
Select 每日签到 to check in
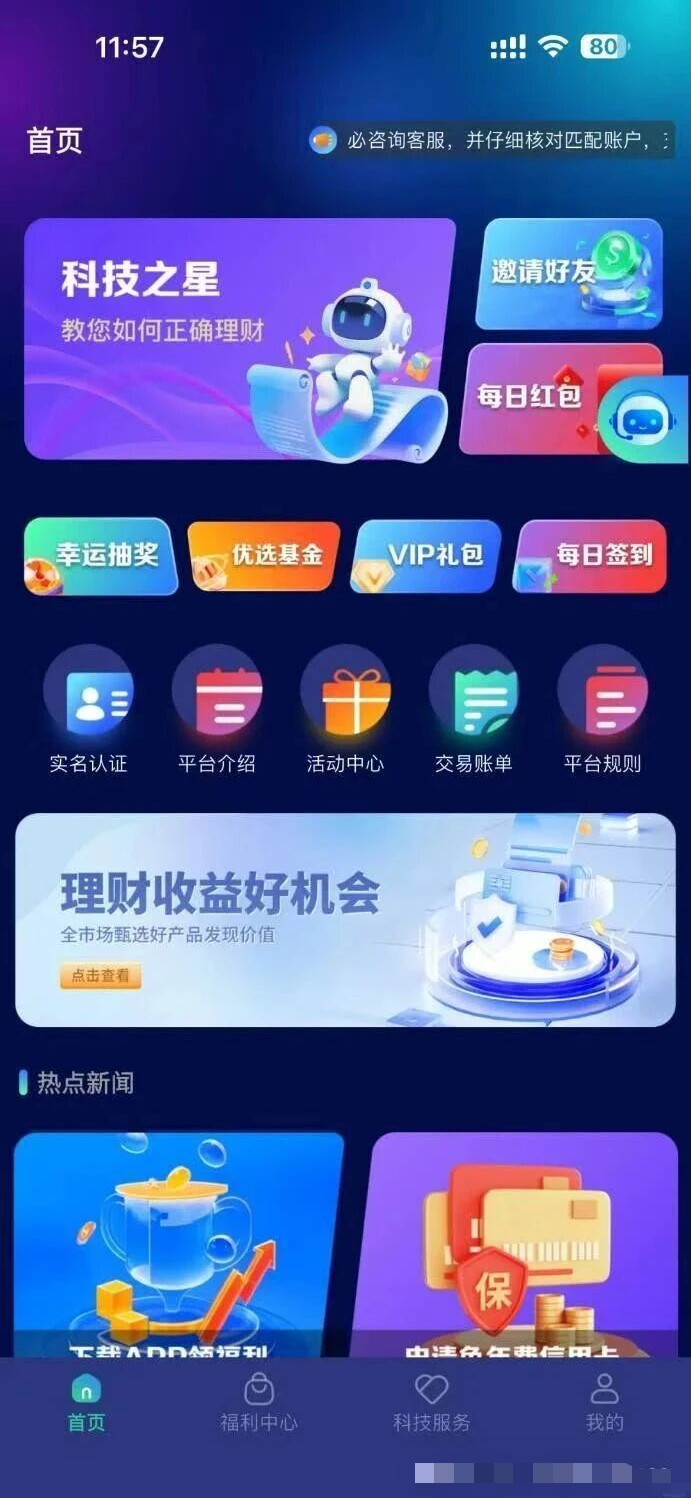[590, 556]
